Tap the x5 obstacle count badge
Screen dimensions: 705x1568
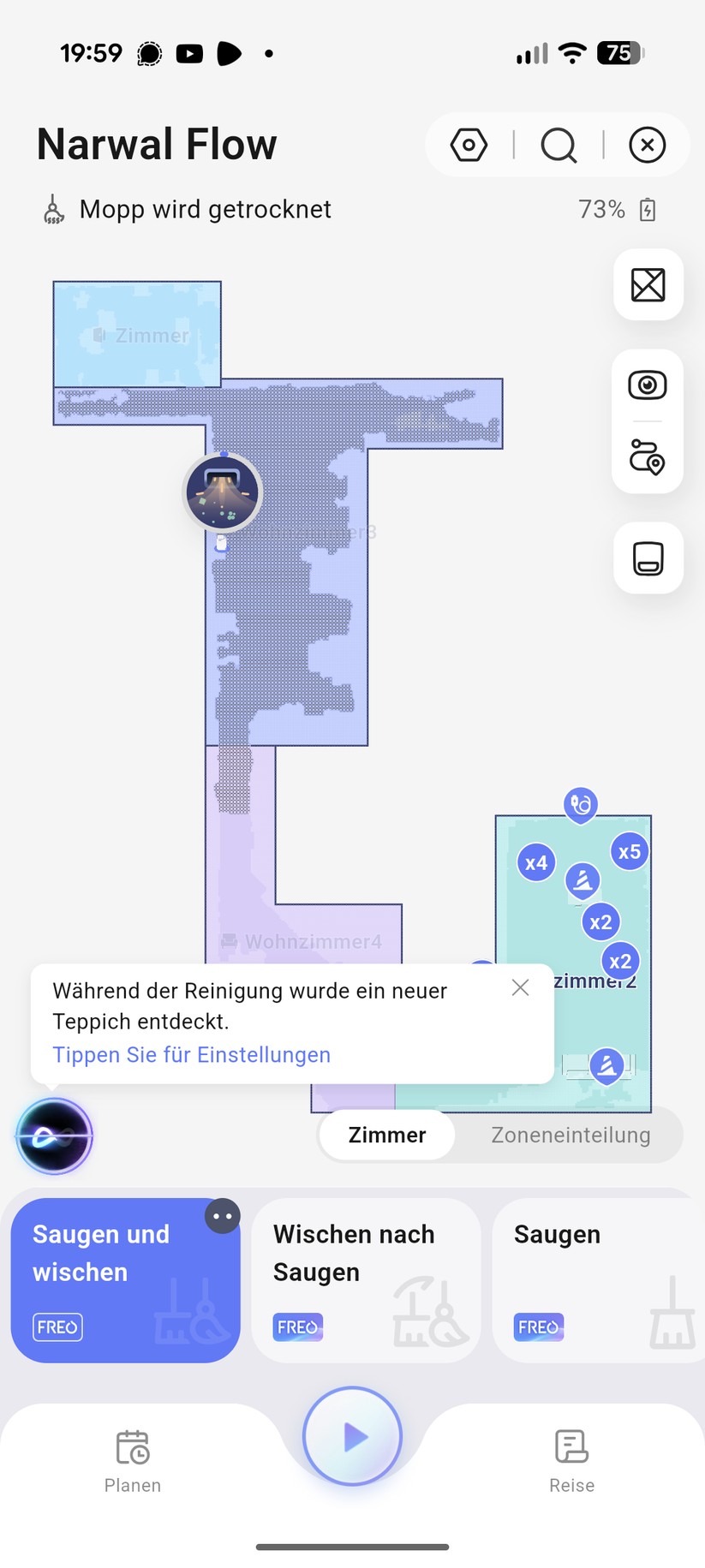click(x=629, y=851)
